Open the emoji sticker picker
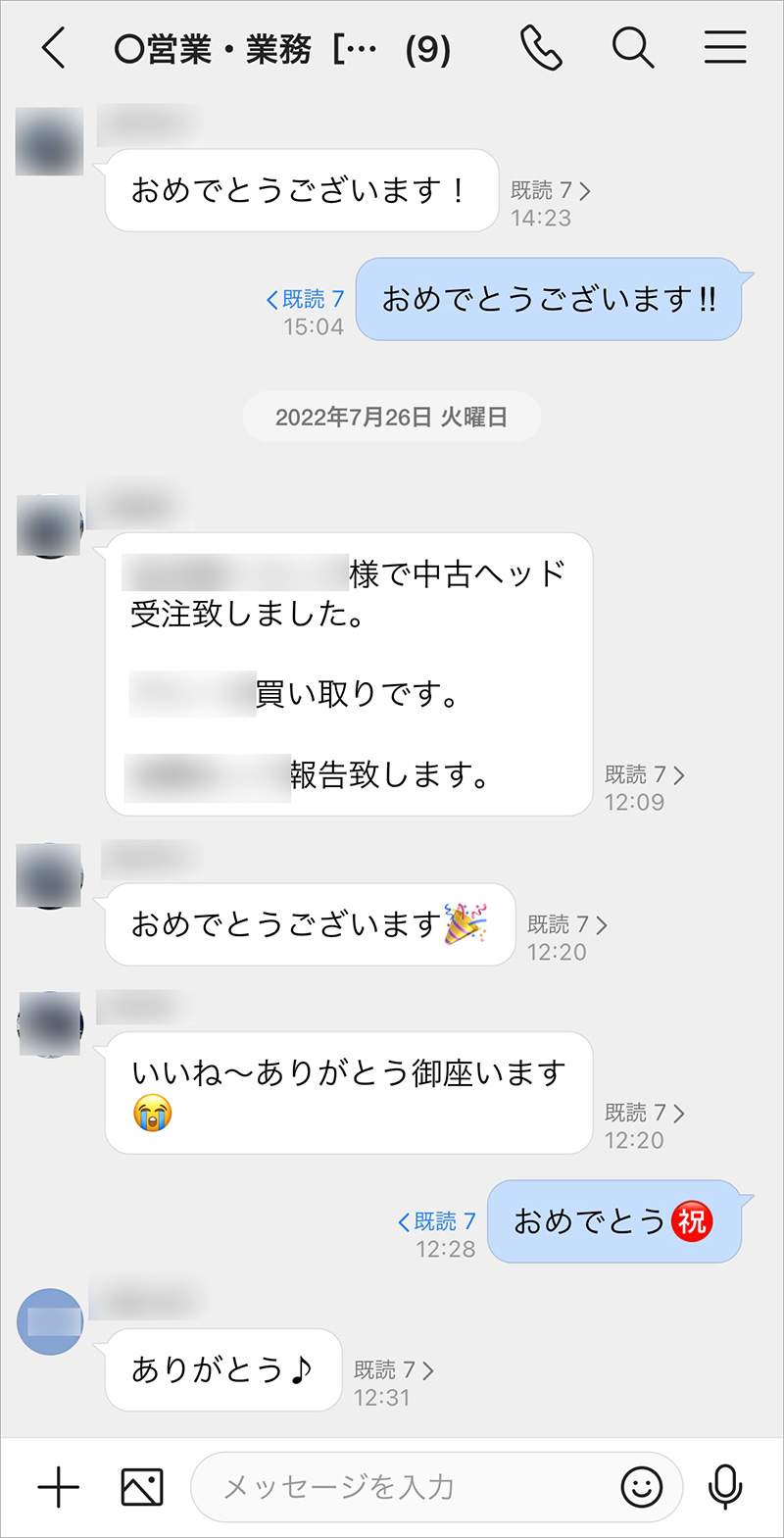Viewport: 784px width, 1538px height. pos(642,1487)
